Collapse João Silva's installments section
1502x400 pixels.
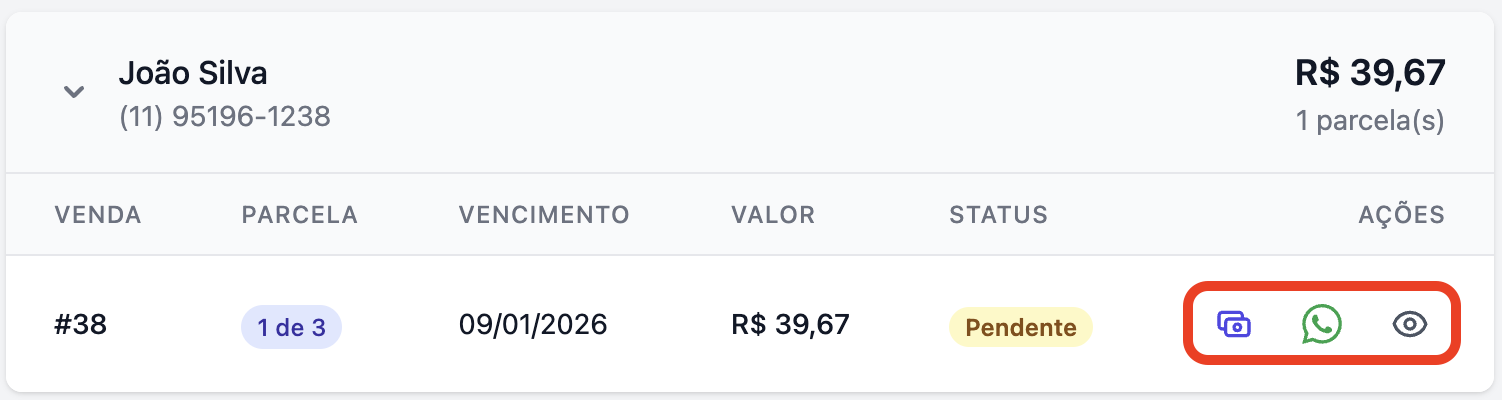point(73,92)
